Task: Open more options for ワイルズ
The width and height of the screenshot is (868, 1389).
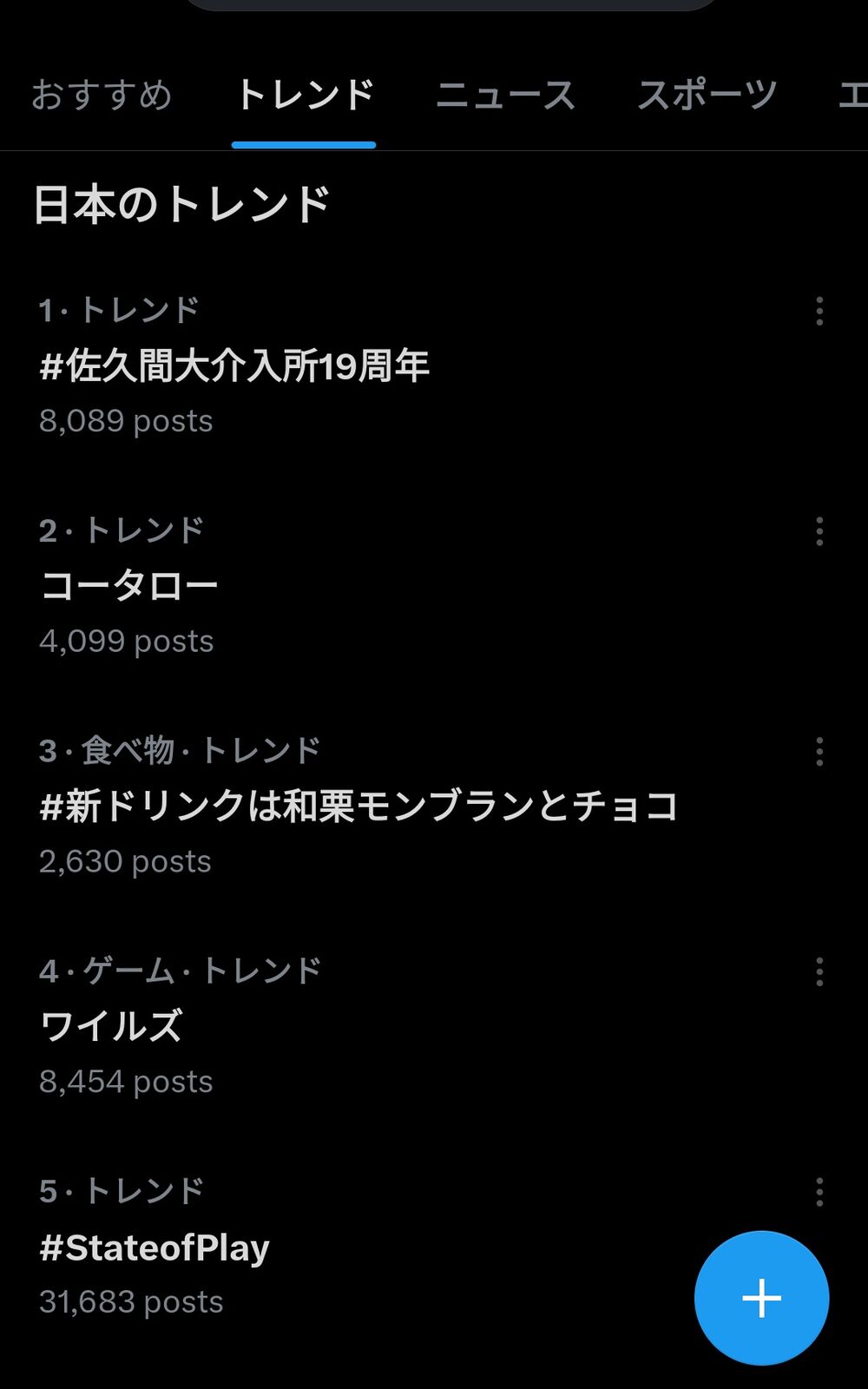Action: pos(819,971)
